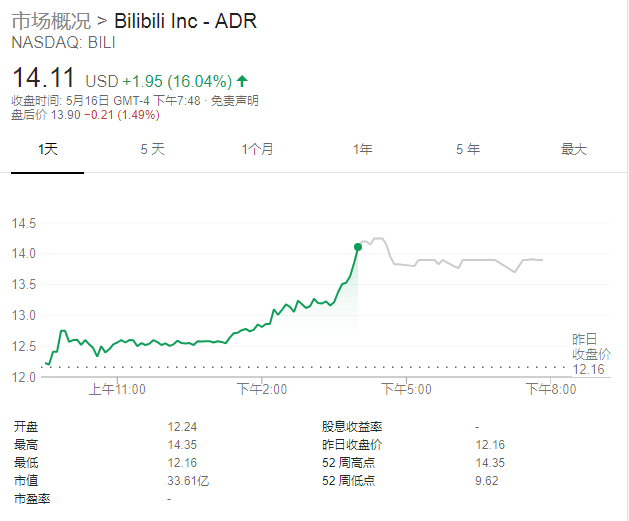Open the 免责声明 link

238,101
